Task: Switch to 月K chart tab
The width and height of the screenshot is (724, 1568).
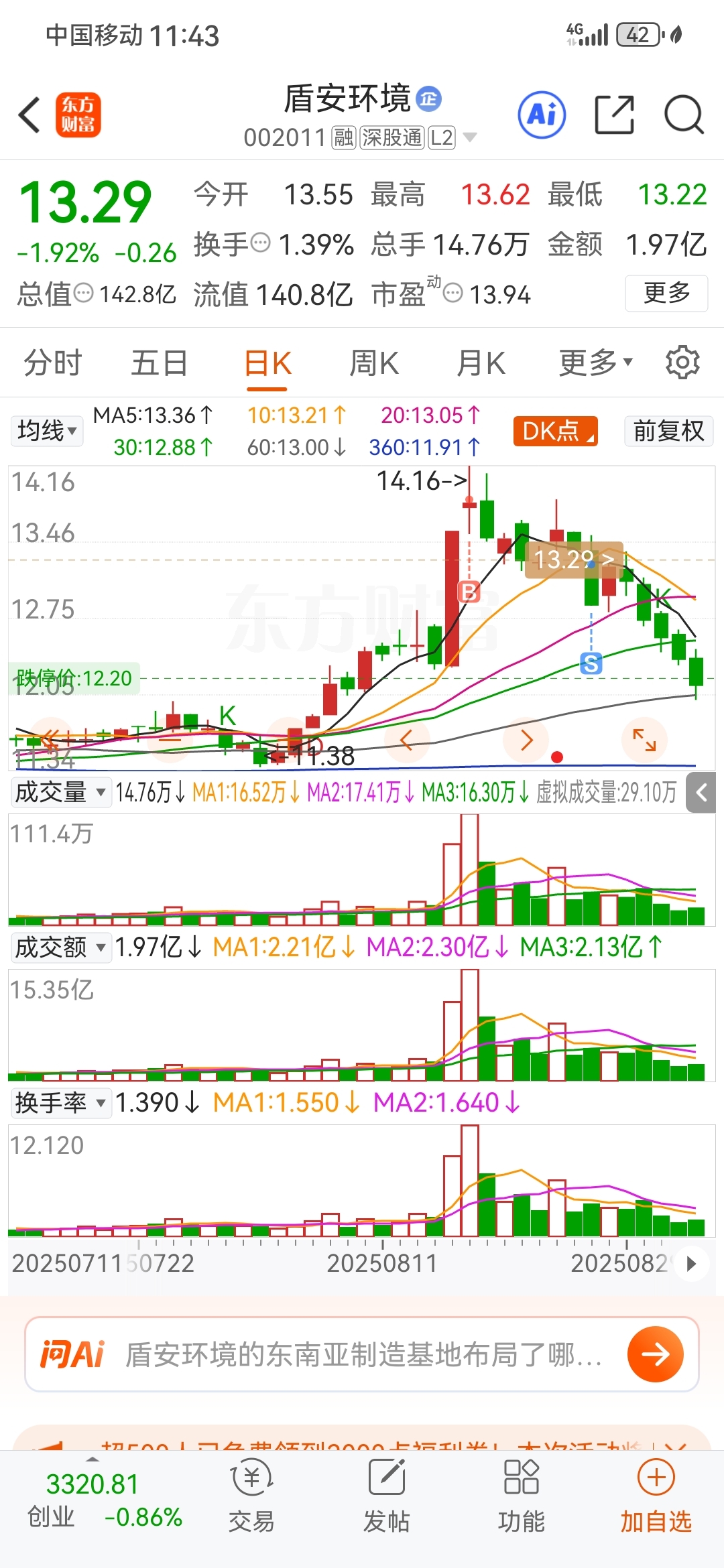Action: [x=480, y=363]
